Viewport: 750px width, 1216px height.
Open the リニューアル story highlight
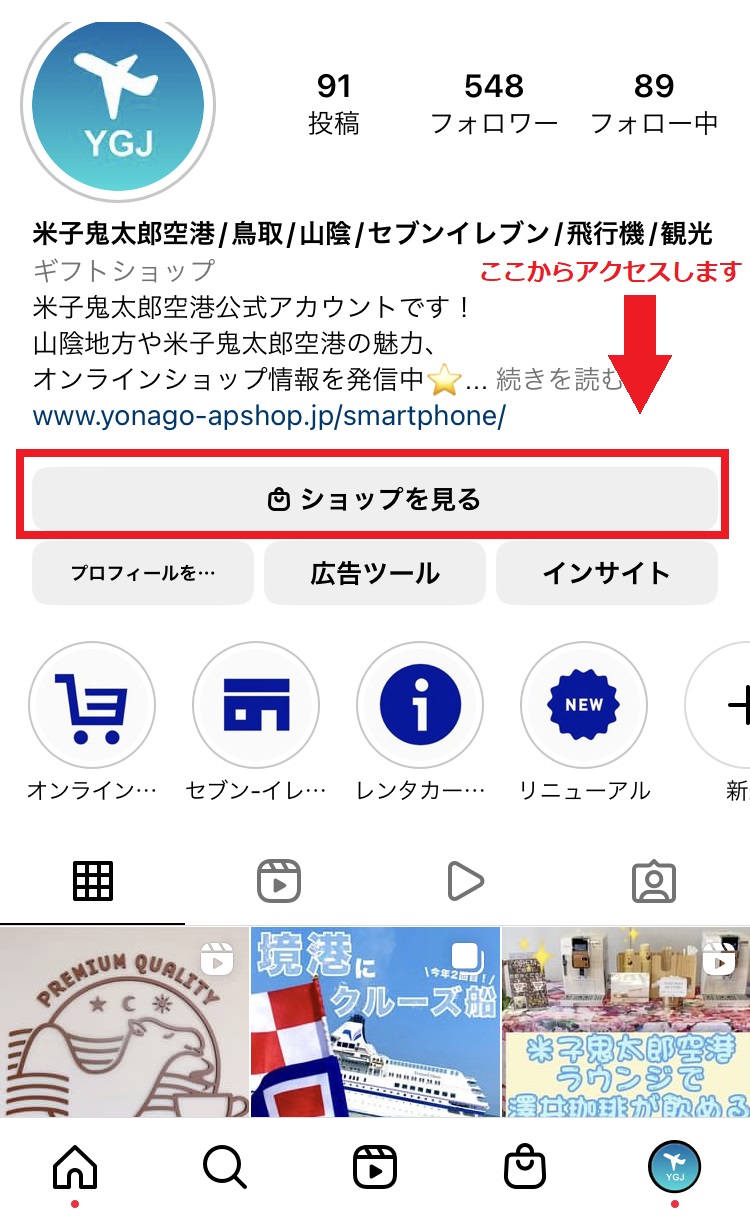(585, 706)
